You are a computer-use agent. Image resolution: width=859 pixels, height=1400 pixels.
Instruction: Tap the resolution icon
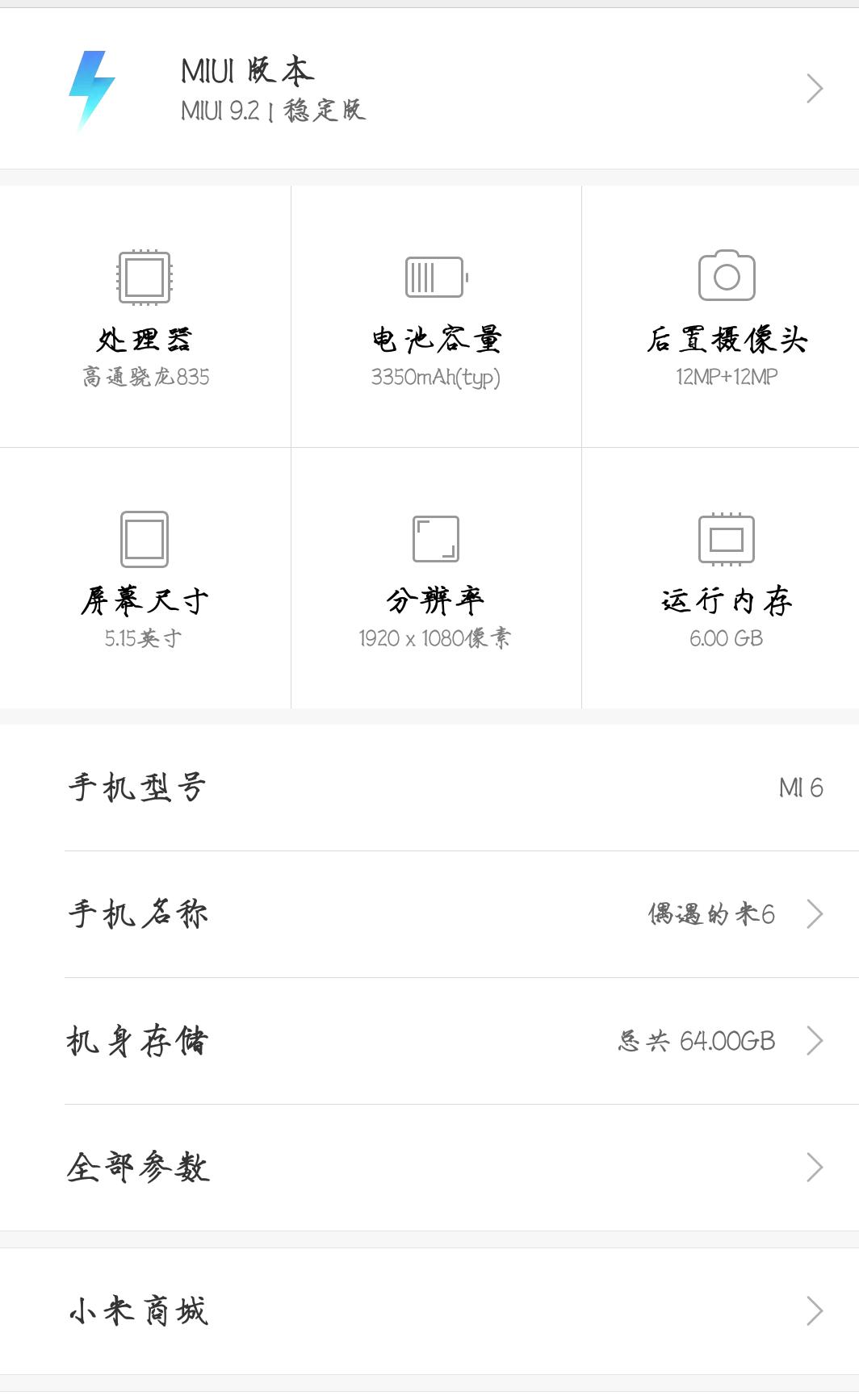pos(436,537)
